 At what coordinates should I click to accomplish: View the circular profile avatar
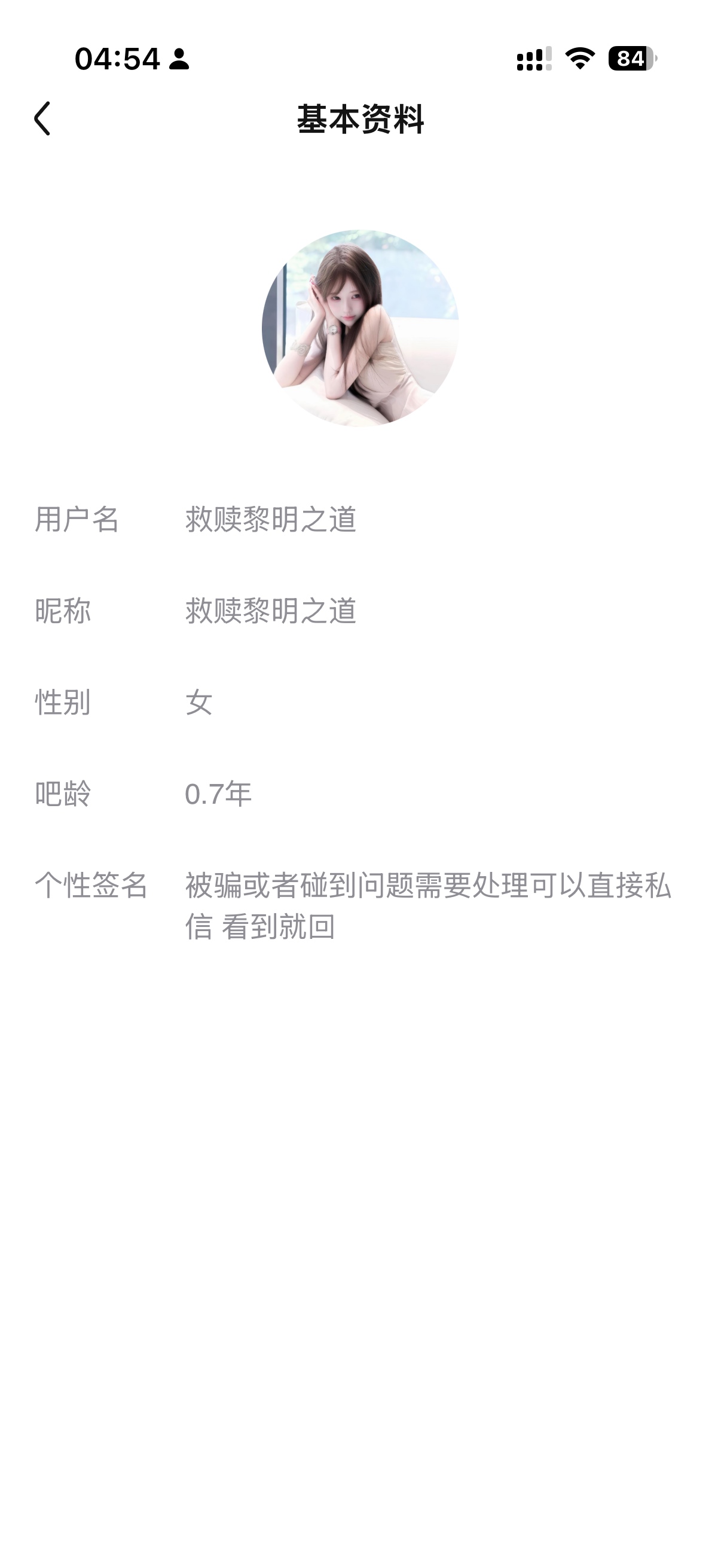[360, 328]
